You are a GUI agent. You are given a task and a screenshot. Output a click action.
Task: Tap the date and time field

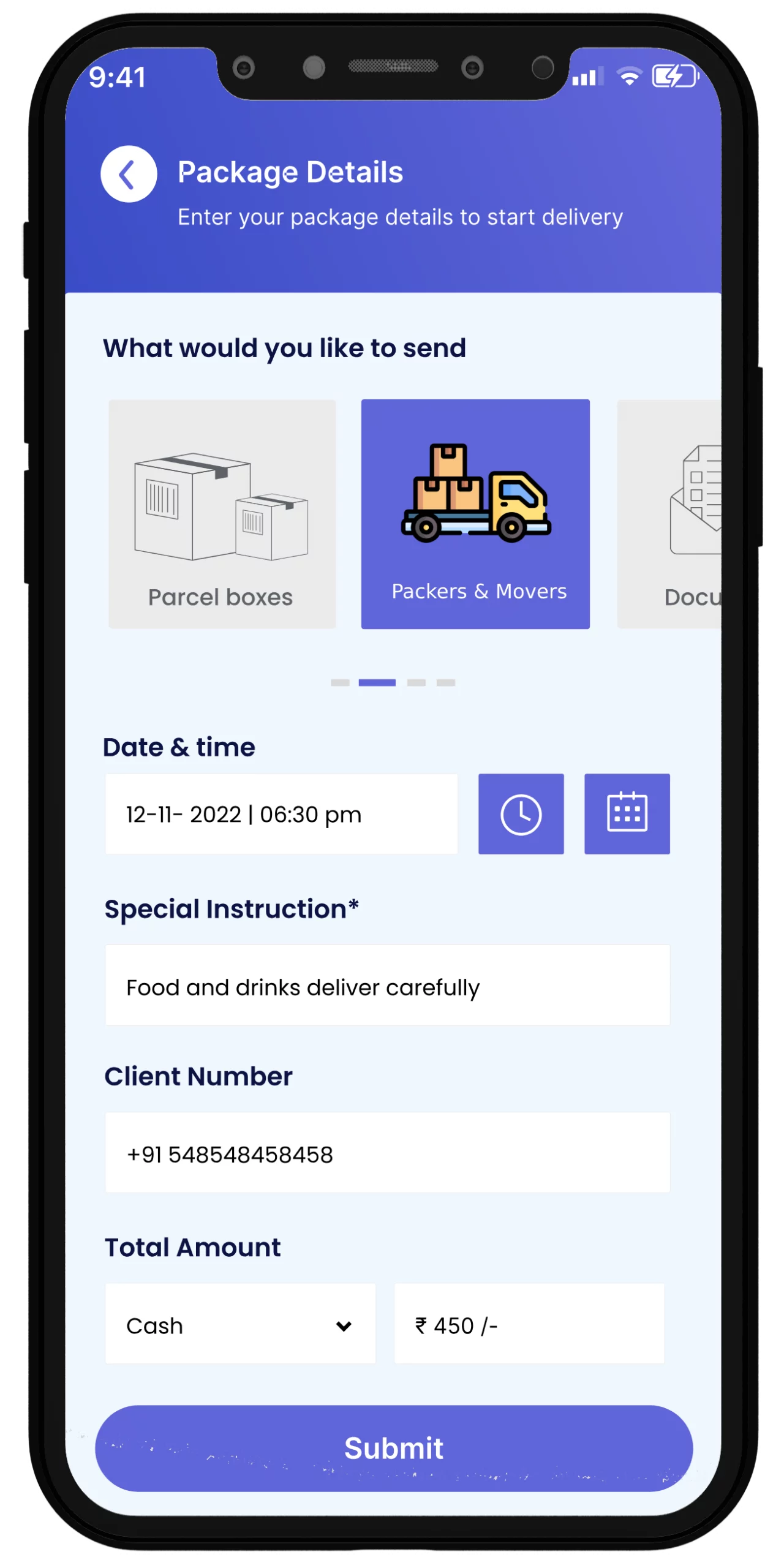(x=281, y=814)
